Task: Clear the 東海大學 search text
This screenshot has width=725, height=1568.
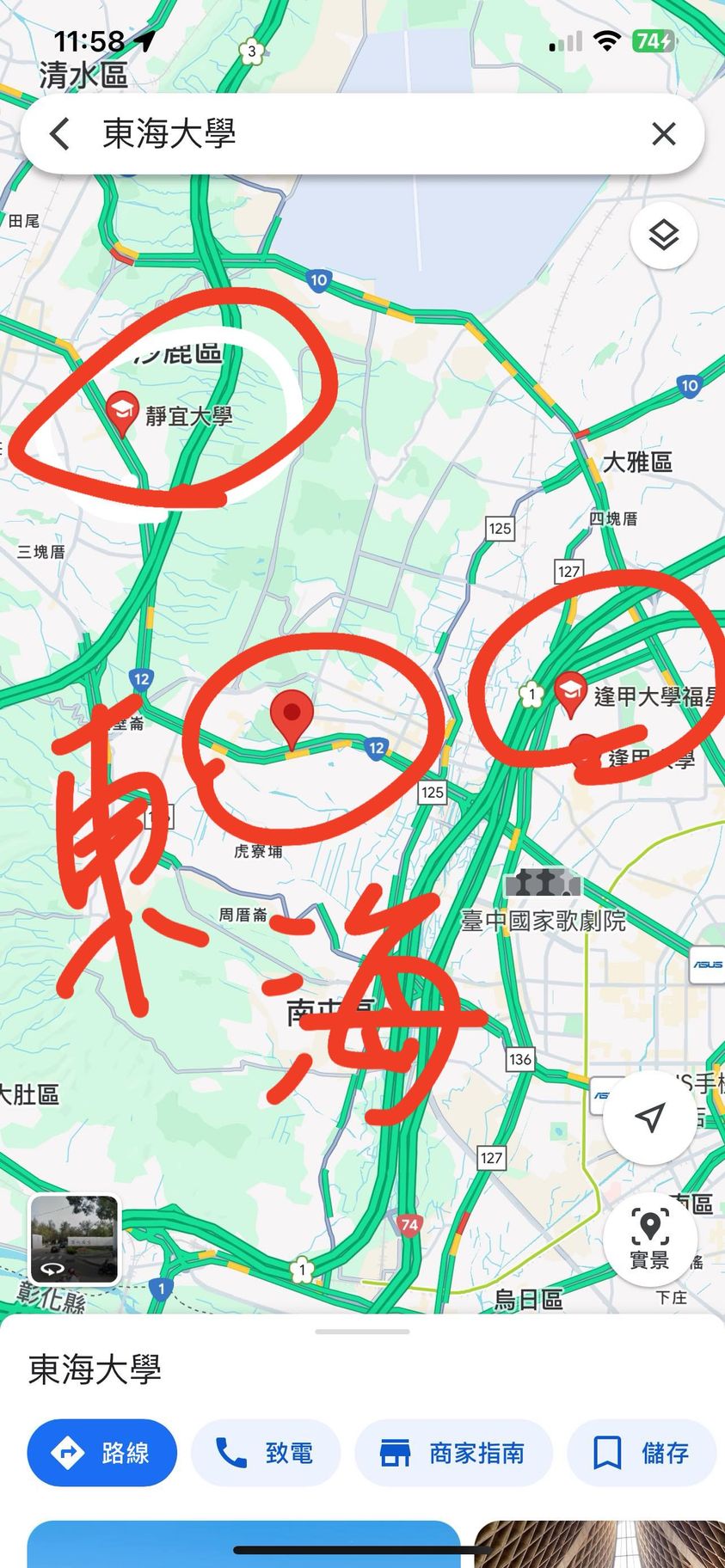Action: tap(663, 134)
